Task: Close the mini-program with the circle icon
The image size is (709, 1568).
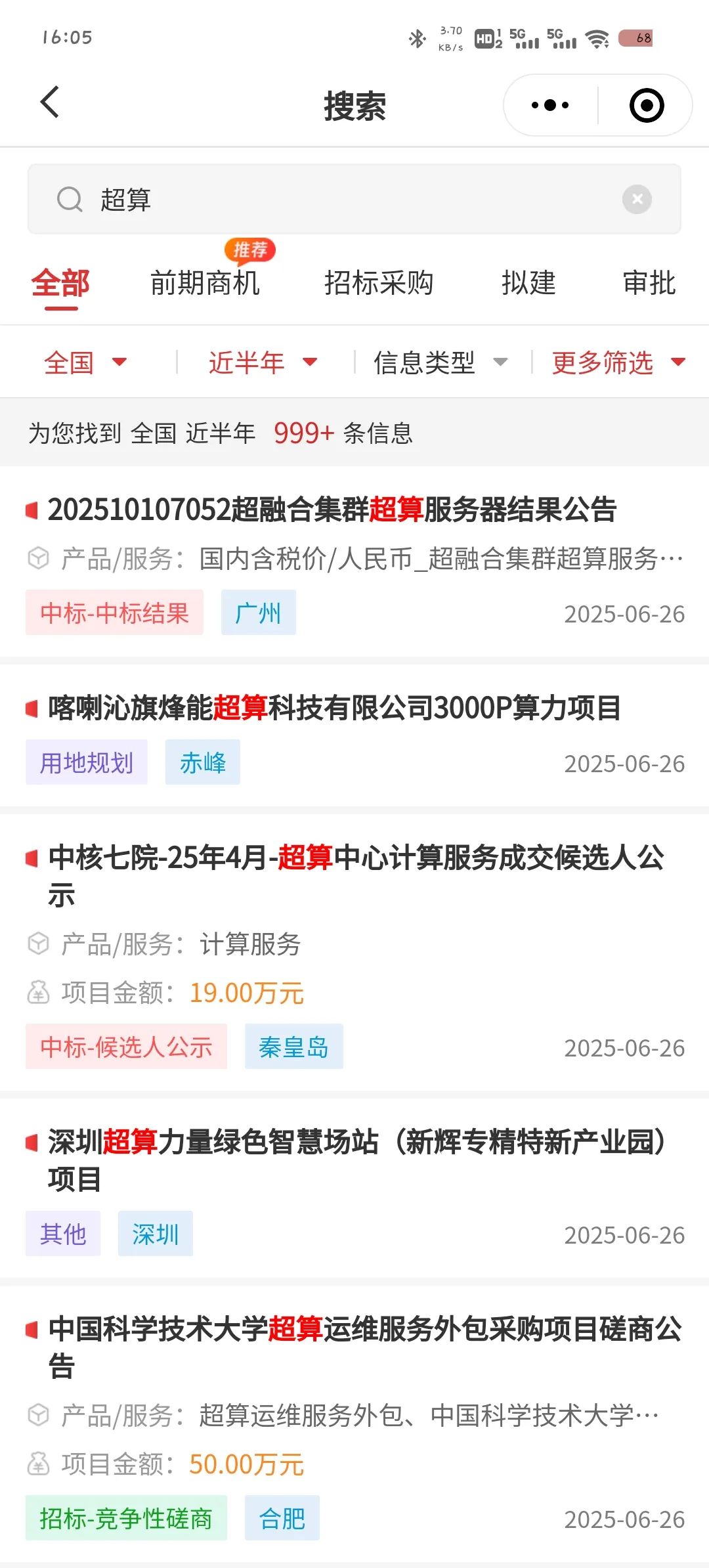Action: pyautogui.click(x=647, y=105)
